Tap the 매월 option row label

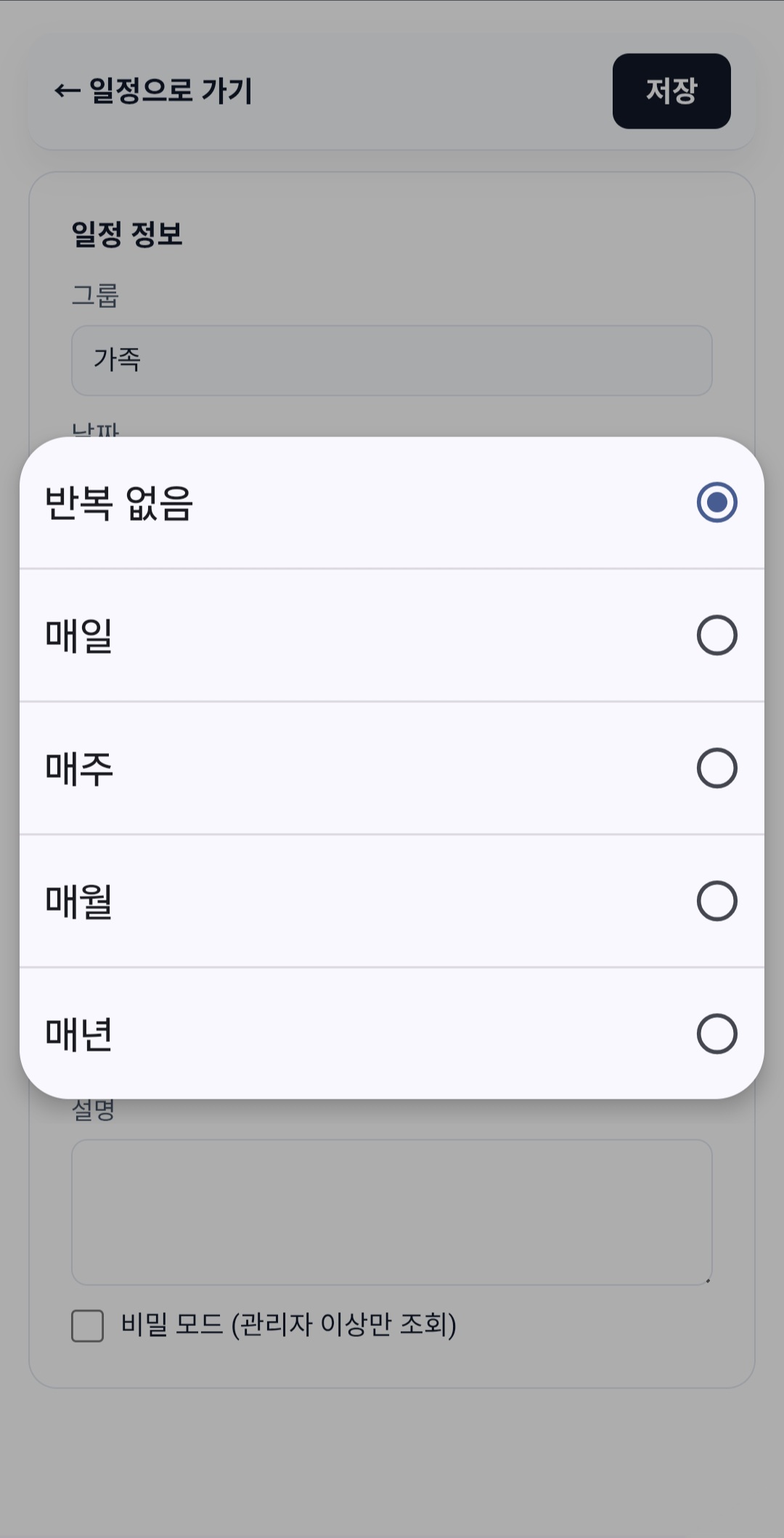tap(81, 902)
